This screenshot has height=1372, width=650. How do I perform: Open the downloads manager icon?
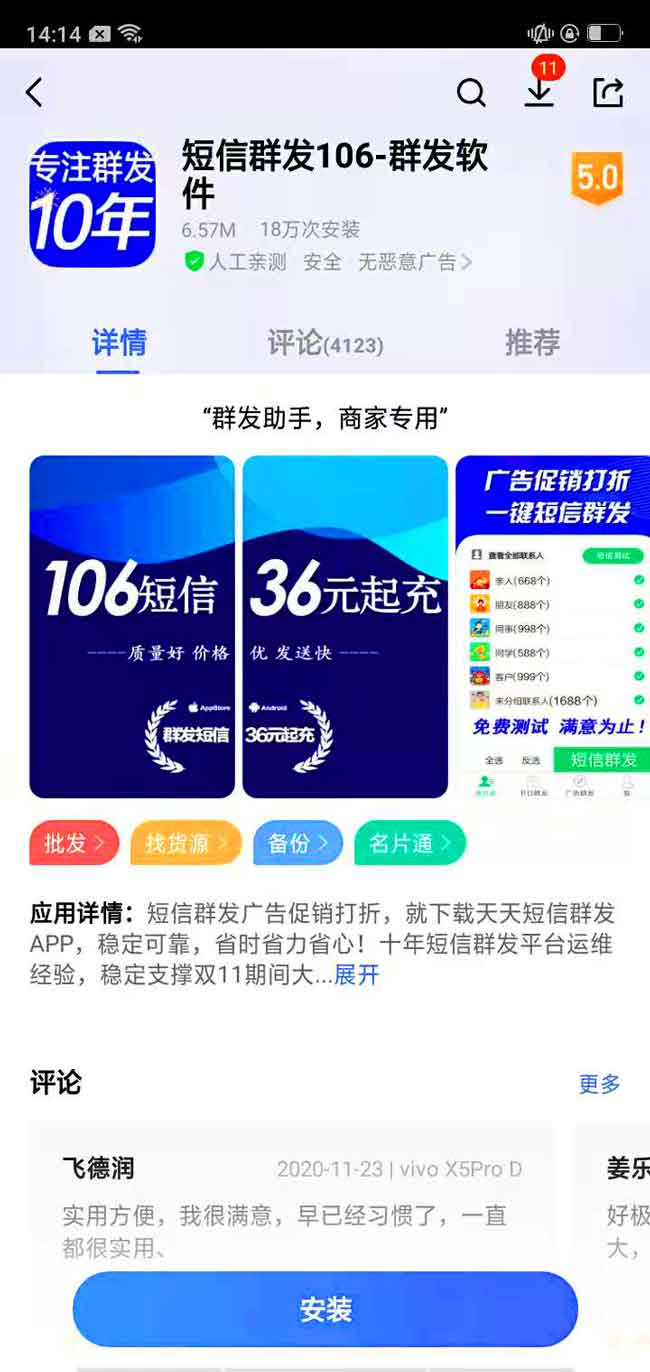point(540,91)
